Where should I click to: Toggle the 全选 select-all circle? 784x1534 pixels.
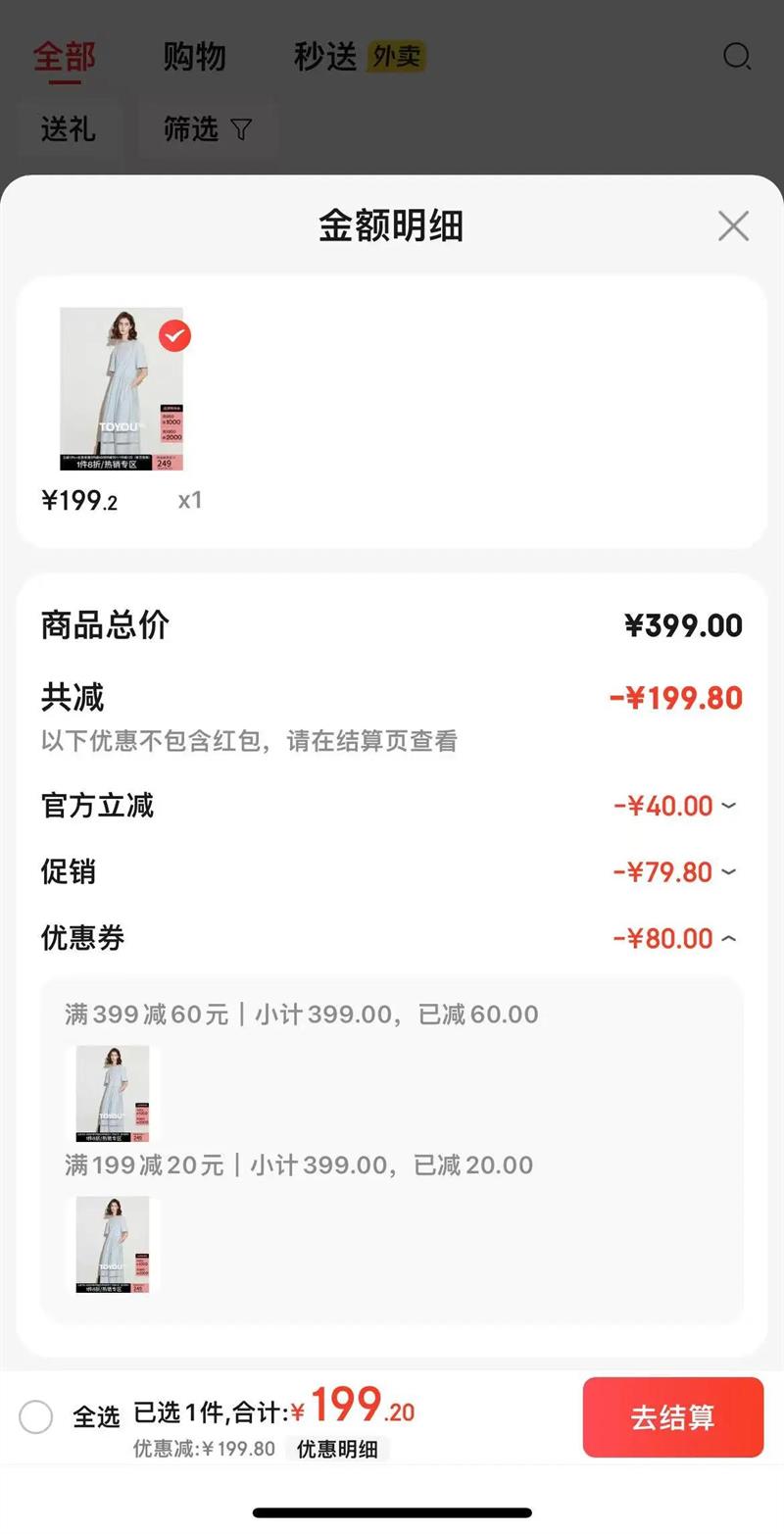click(36, 1416)
